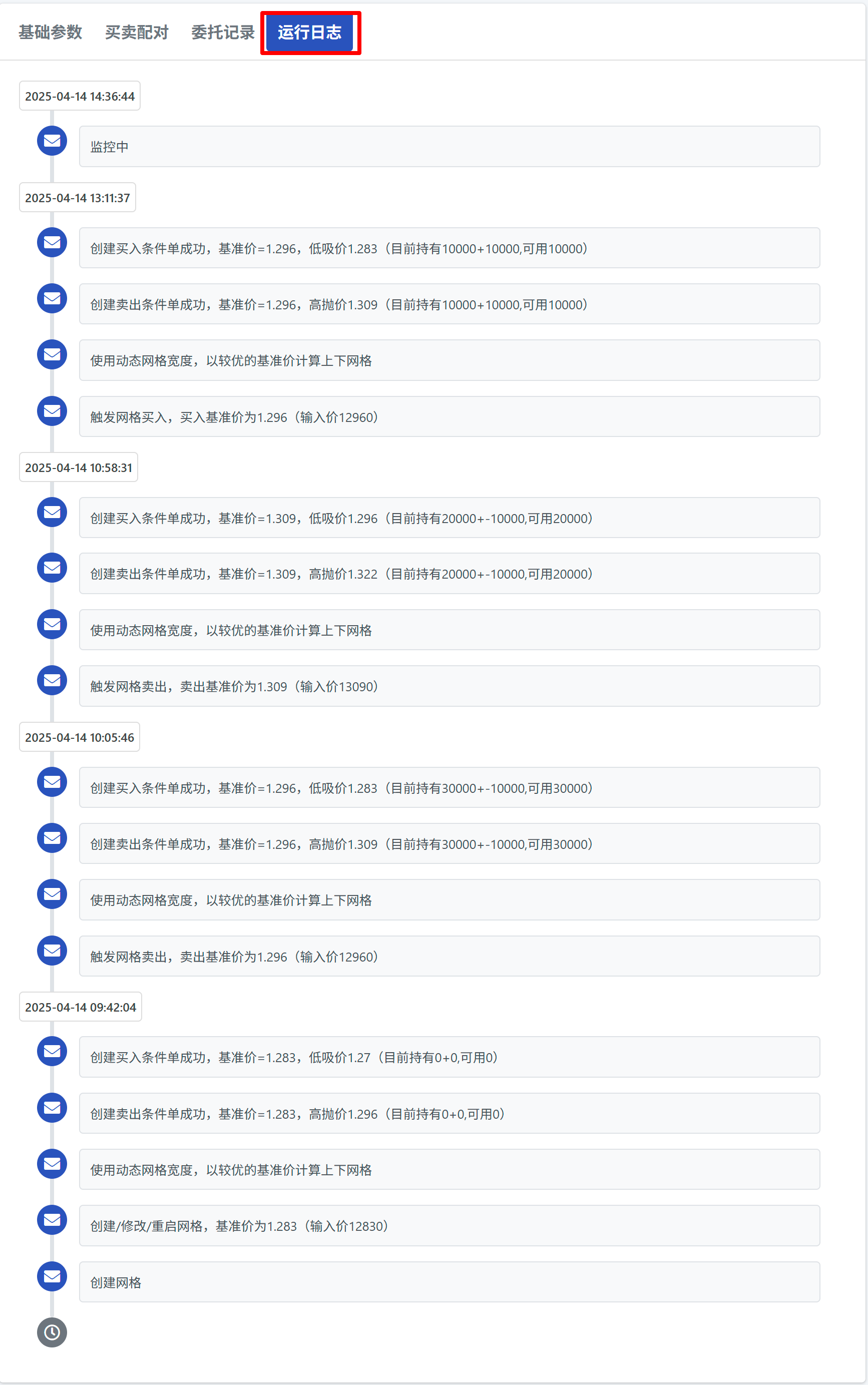Open the 买卖配对 tab
This screenshot has height=1385, width=868.
[137, 32]
